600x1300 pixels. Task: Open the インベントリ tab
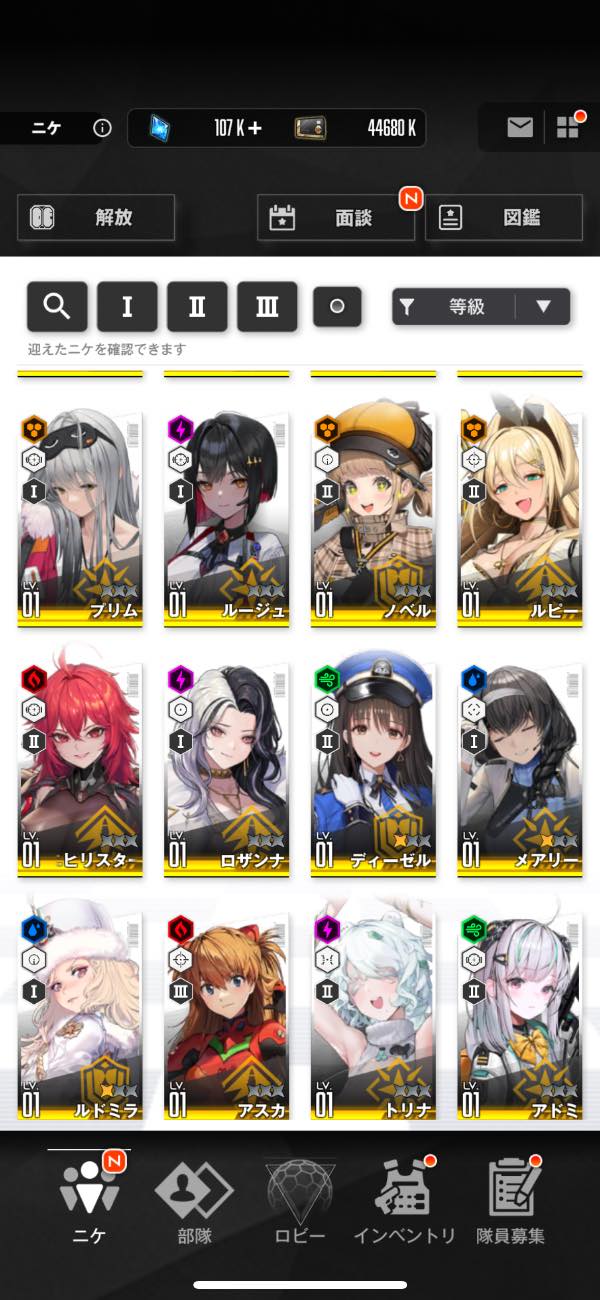[x=404, y=1200]
